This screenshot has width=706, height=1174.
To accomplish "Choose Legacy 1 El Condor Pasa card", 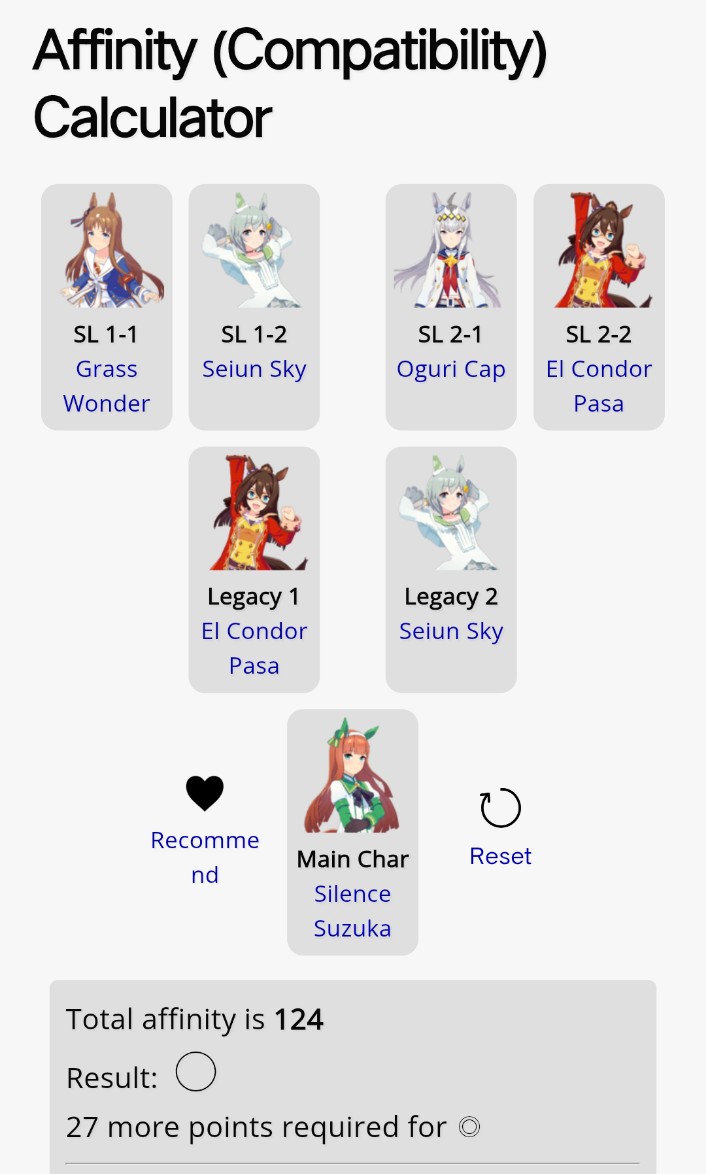I will pyautogui.click(x=254, y=568).
